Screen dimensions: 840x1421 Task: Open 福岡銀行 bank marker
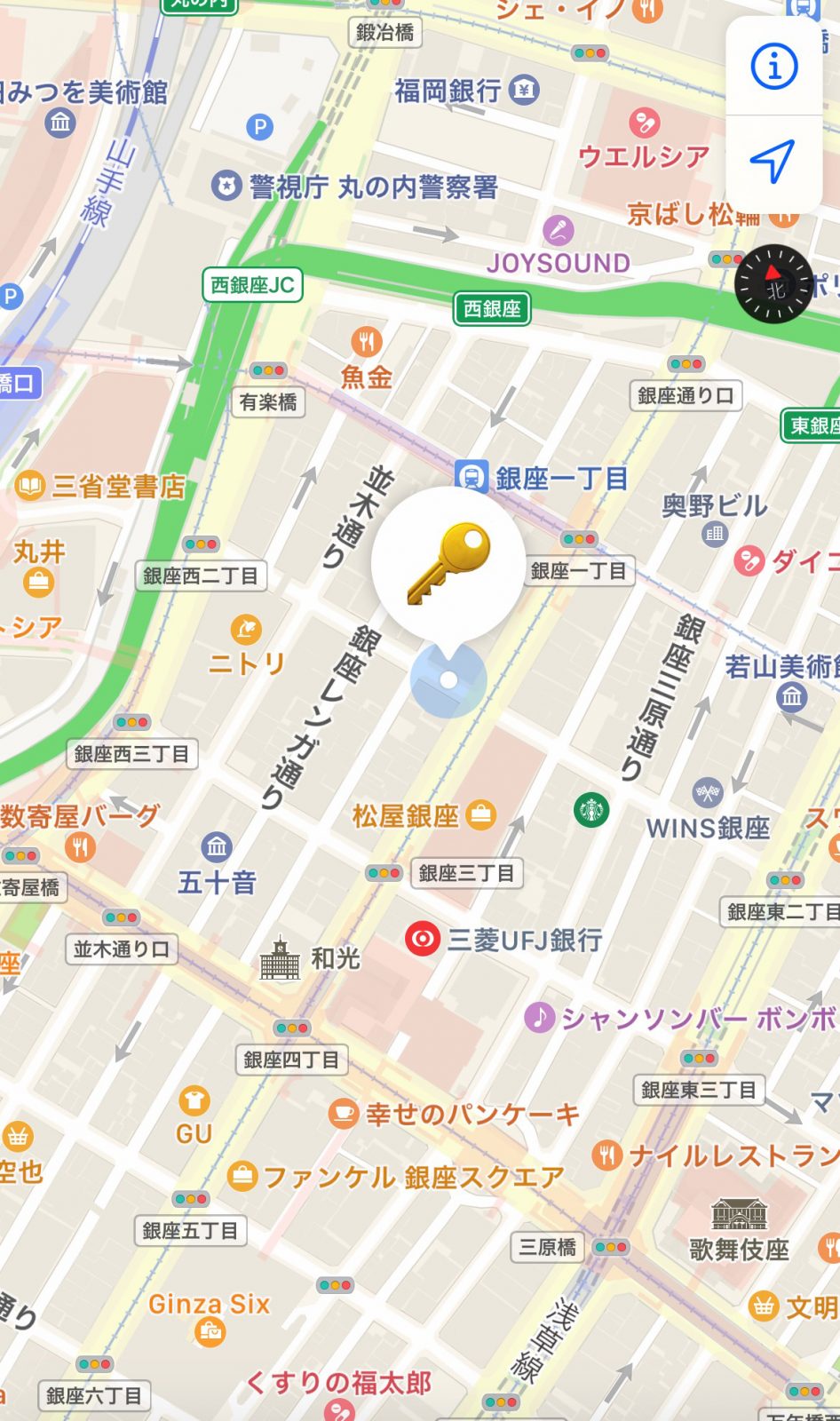[525, 90]
